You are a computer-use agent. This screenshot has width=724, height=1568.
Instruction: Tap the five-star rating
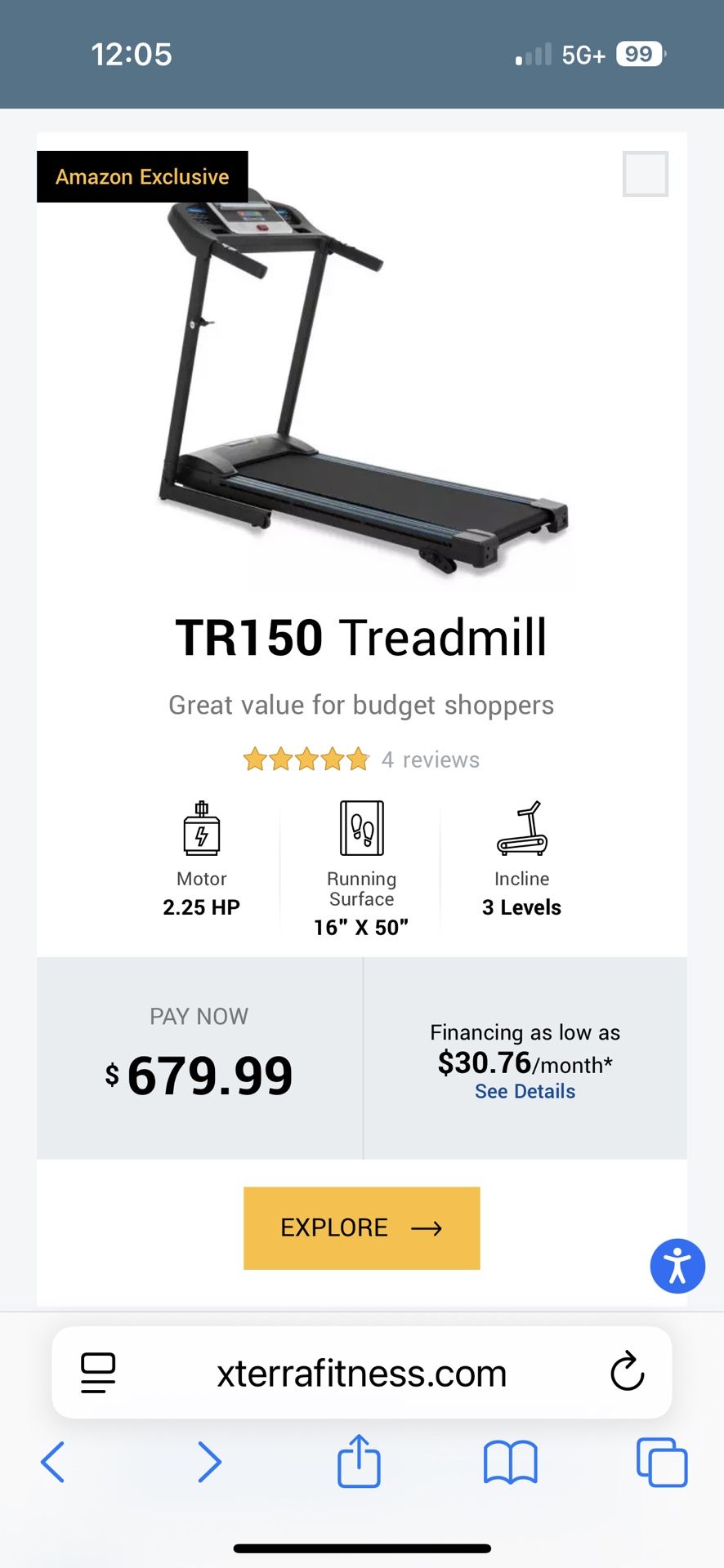(306, 759)
